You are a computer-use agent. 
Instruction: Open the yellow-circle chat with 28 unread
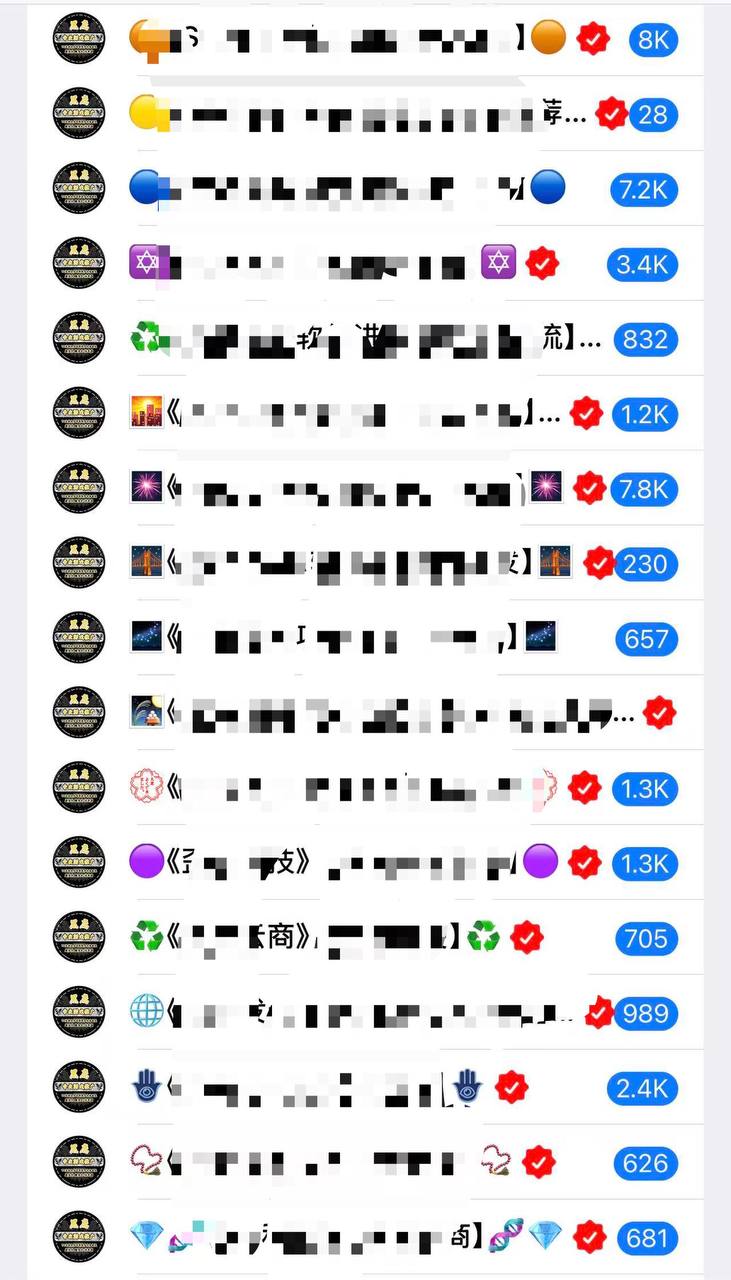point(365,114)
